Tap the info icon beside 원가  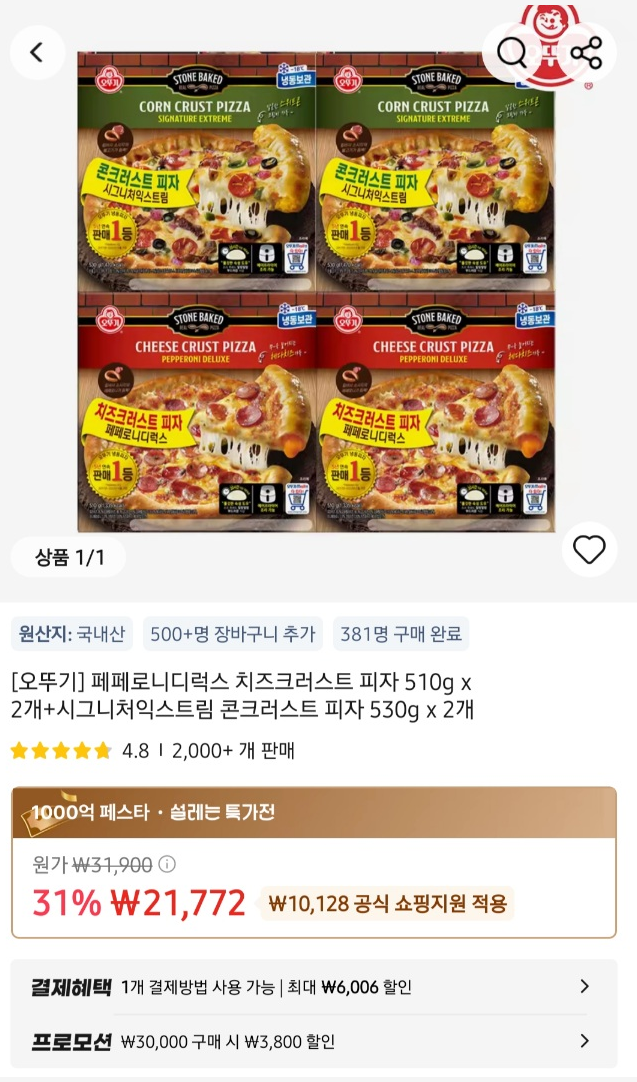point(168,864)
